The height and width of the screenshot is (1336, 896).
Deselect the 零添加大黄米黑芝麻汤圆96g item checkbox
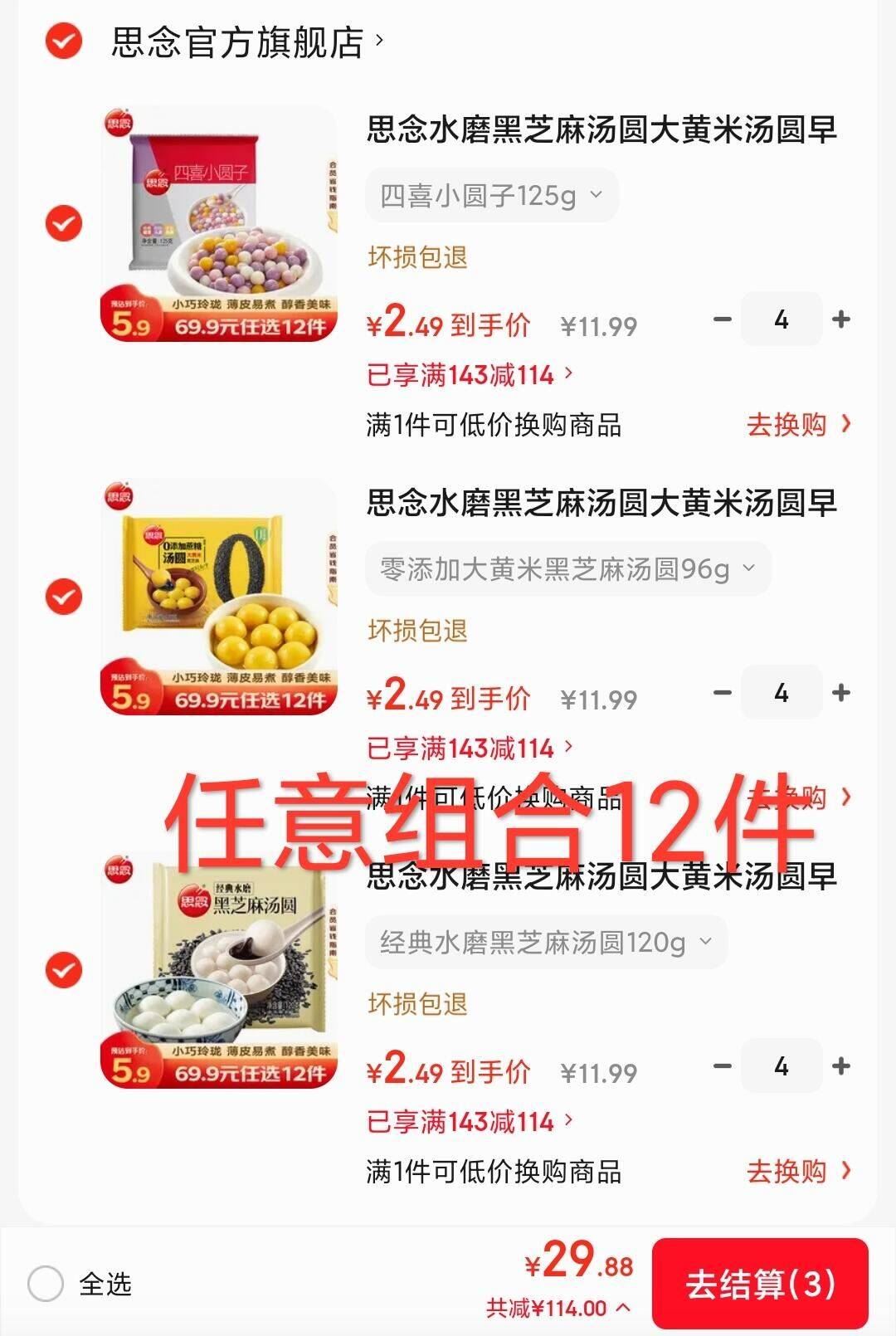(x=64, y=597)
